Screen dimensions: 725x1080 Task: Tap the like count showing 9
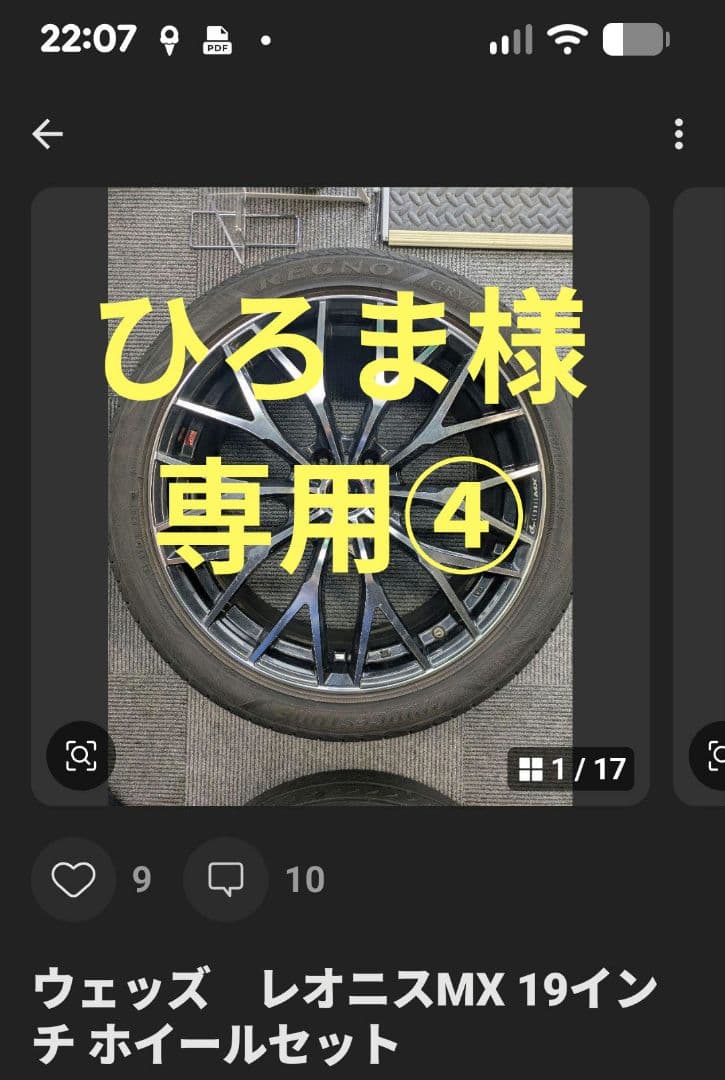click(x=140, y=879)
